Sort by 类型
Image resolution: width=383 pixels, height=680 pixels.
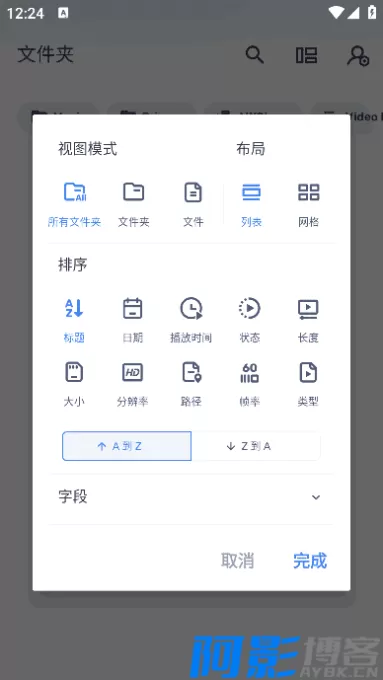coord(308,384)
